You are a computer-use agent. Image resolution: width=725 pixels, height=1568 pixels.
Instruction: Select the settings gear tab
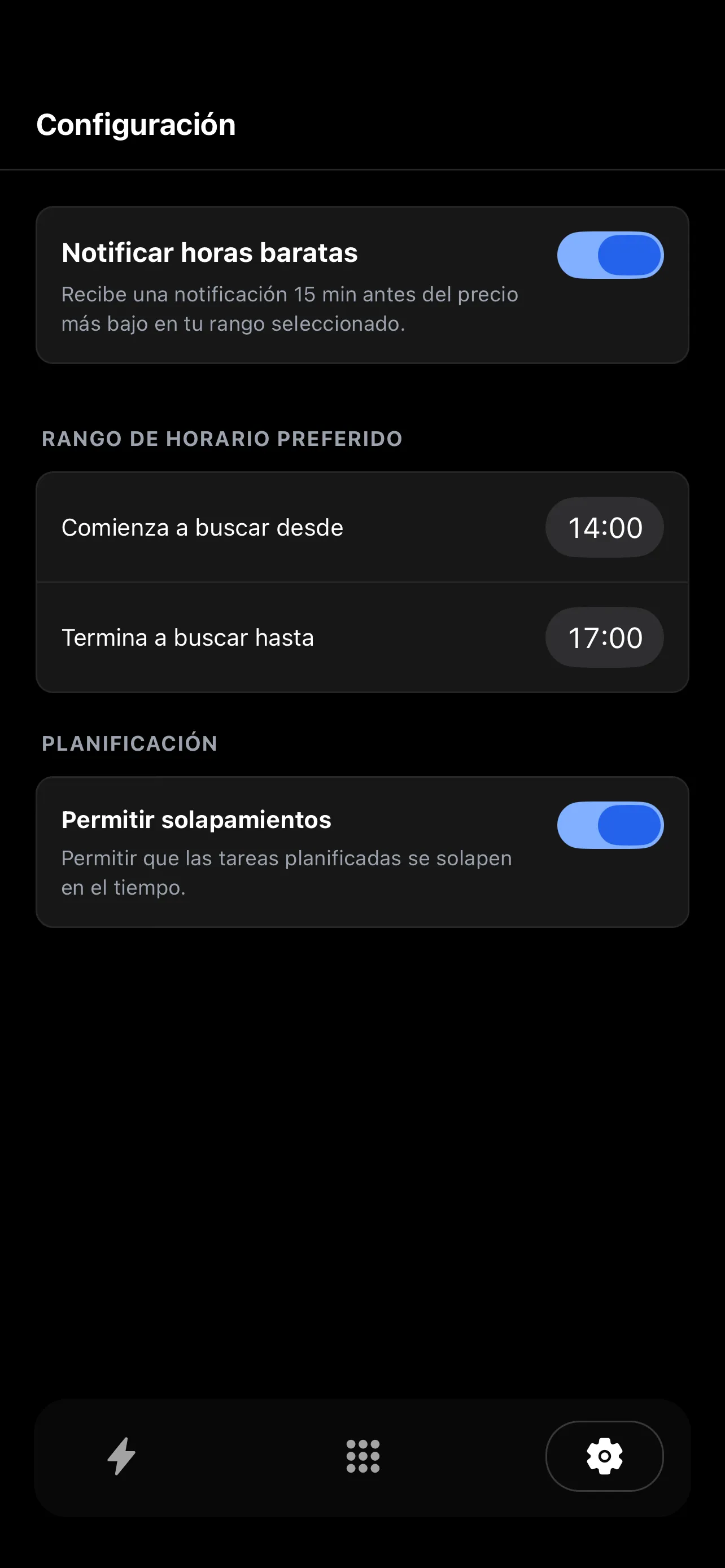point(604,1456)
